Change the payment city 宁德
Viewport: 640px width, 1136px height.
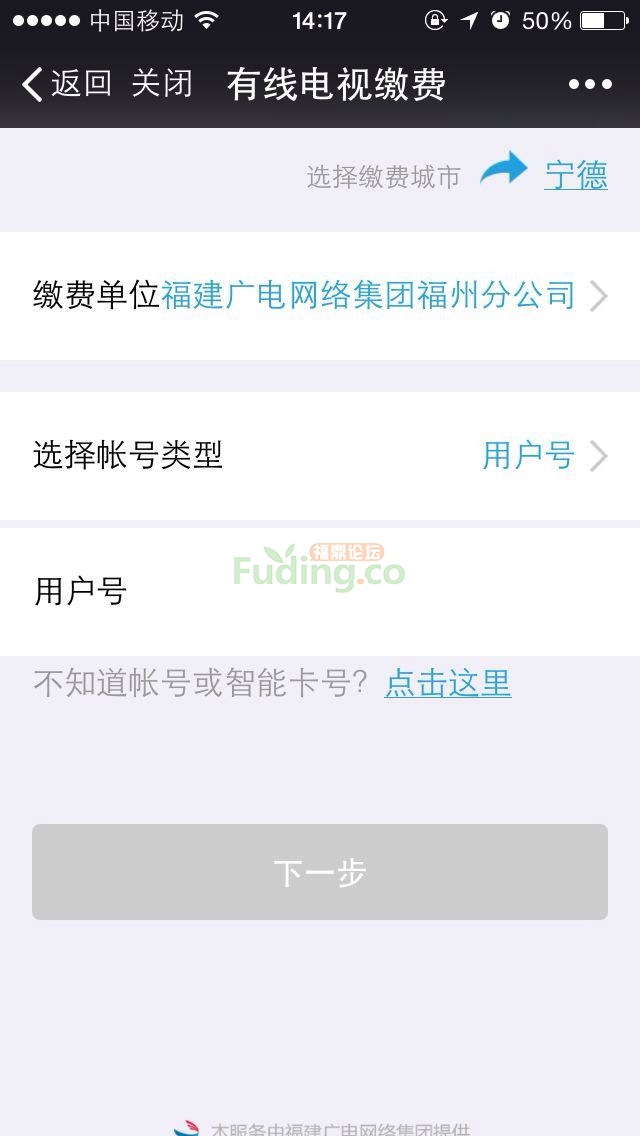[575, 175]
